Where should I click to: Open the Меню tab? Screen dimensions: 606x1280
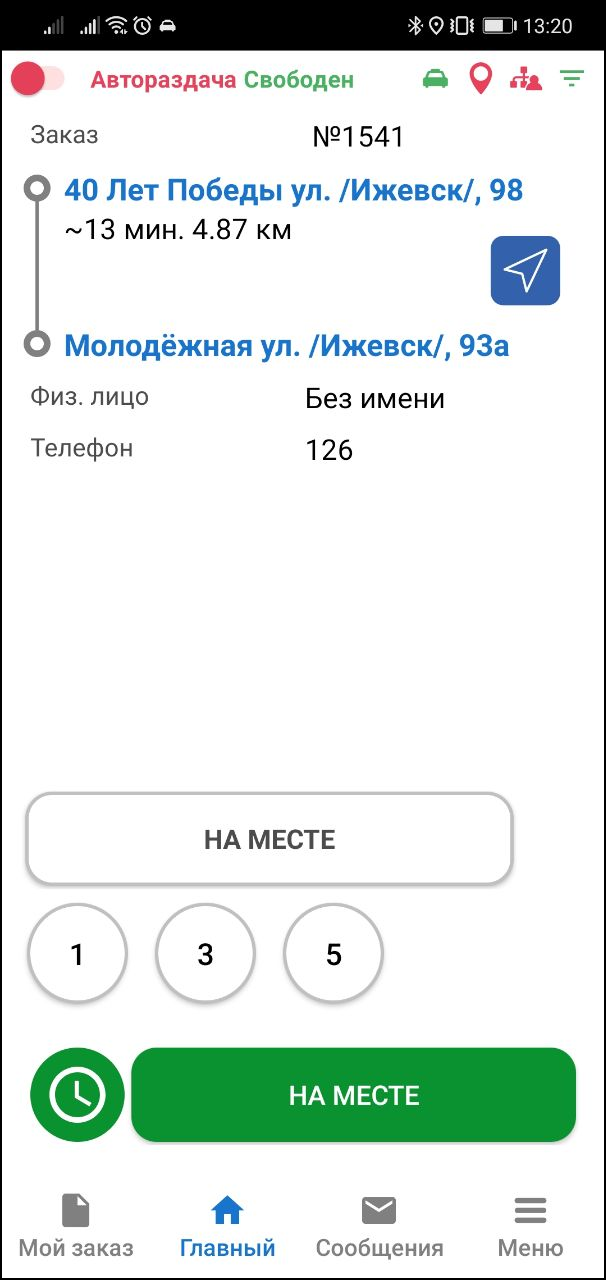tap(530, 1225)
